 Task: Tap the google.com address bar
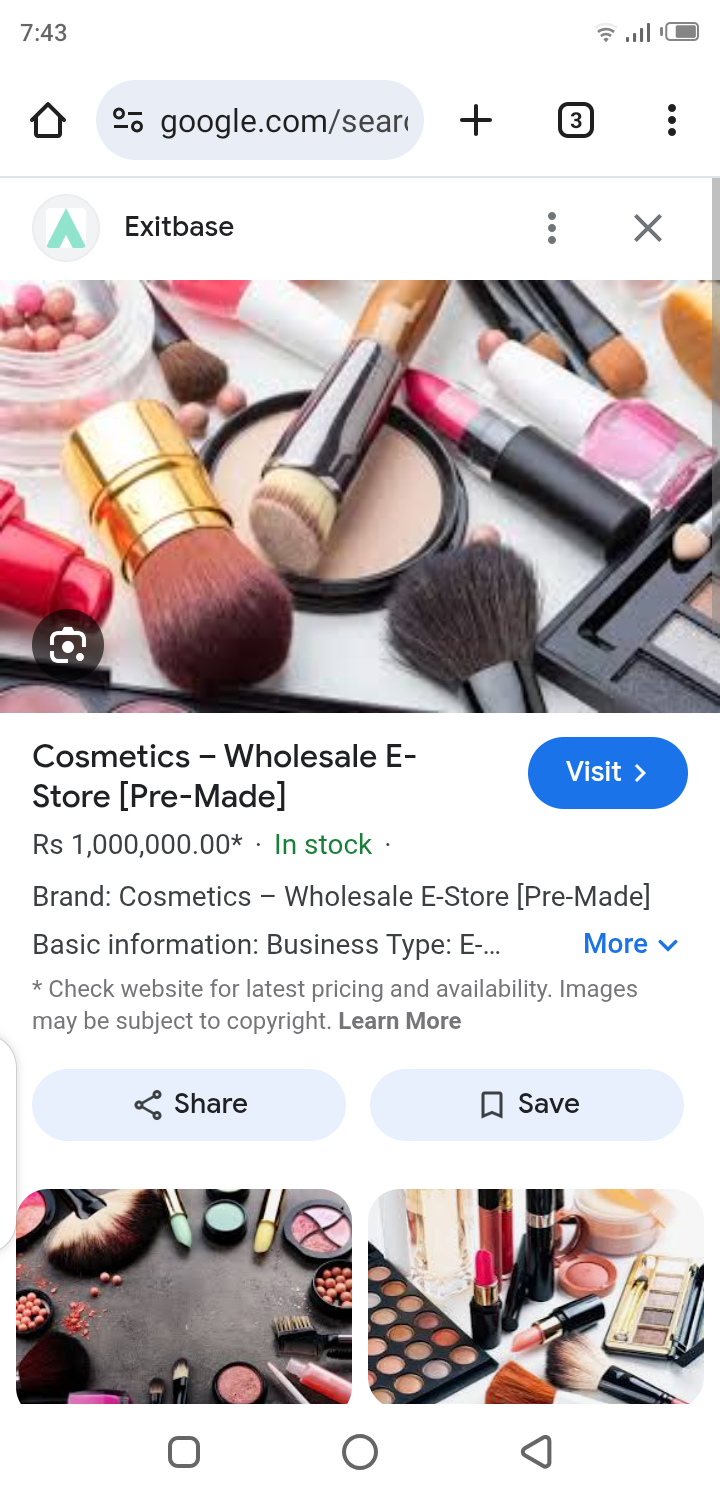[x=260, y=121]
